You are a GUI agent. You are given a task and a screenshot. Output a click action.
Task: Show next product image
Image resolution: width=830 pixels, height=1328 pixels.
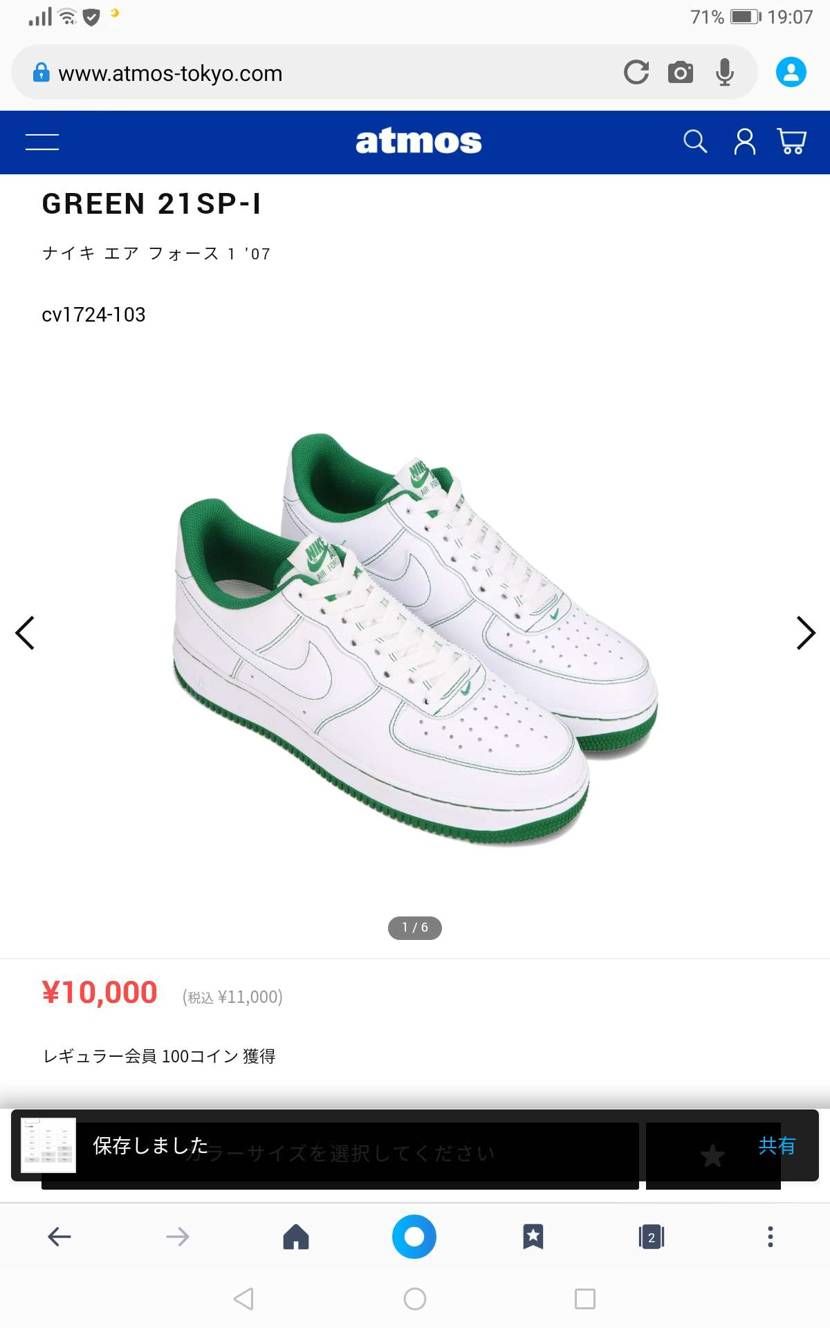[x=805, y=633]
